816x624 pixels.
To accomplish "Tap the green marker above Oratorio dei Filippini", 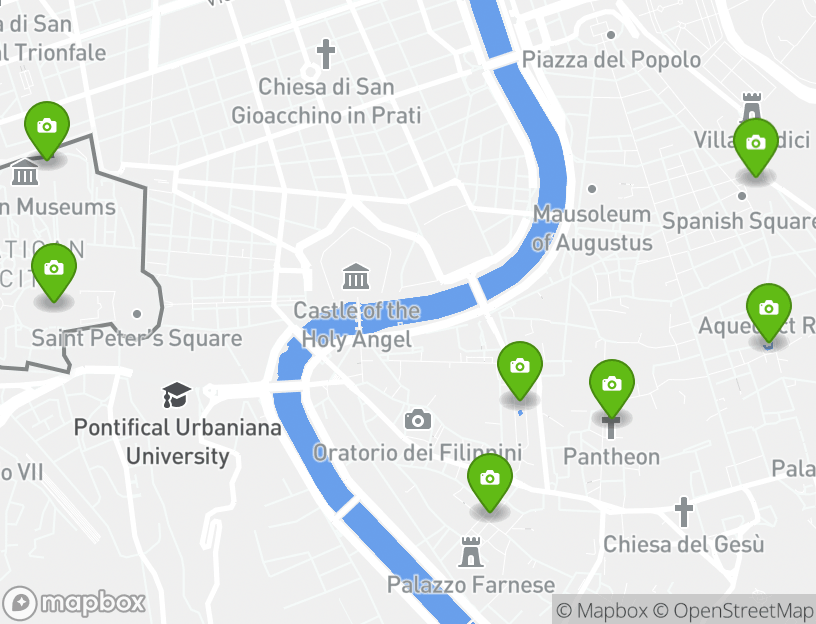I will (520, 367).
